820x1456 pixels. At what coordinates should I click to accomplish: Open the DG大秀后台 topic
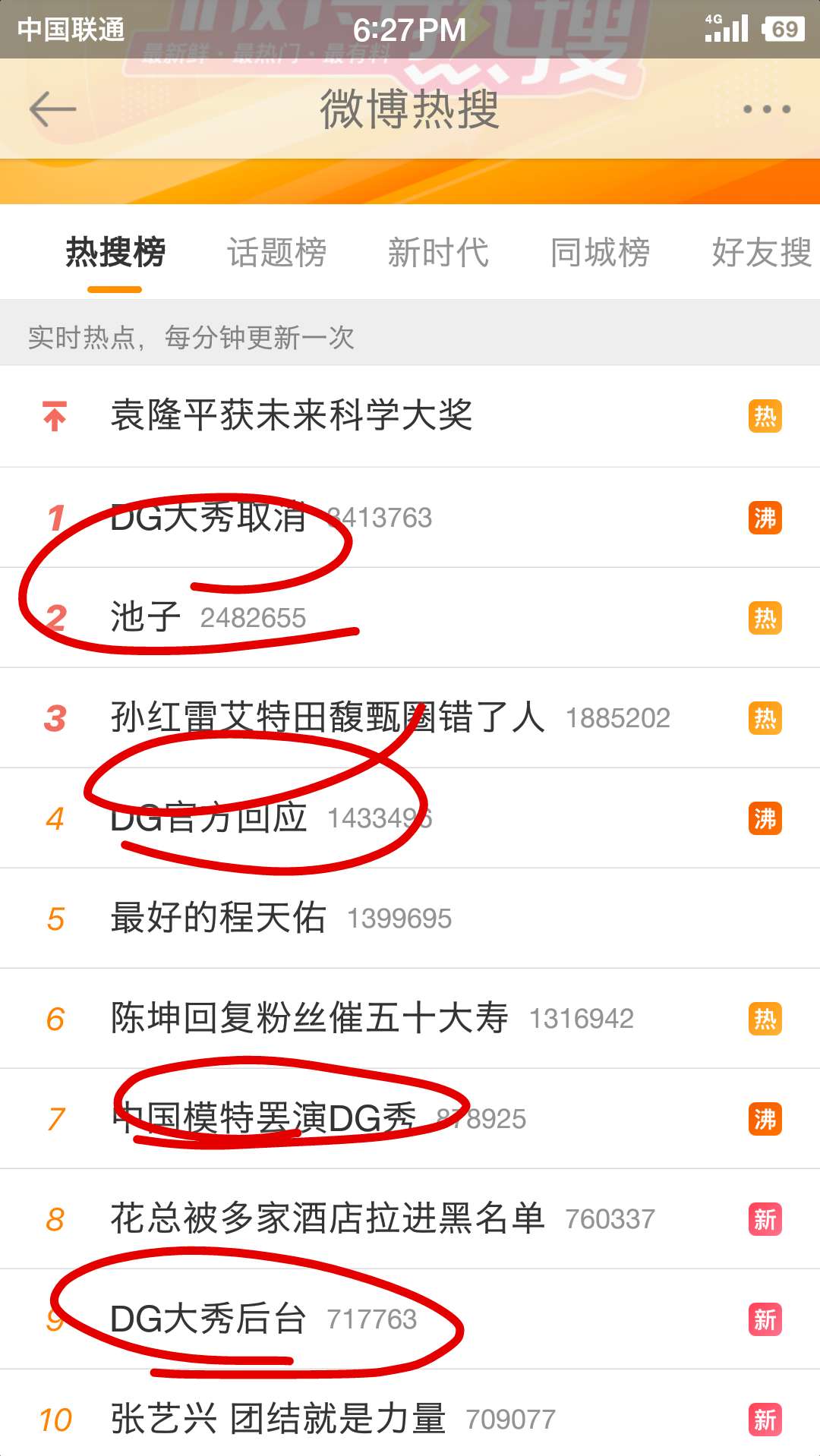click(x=209, y=1319)
